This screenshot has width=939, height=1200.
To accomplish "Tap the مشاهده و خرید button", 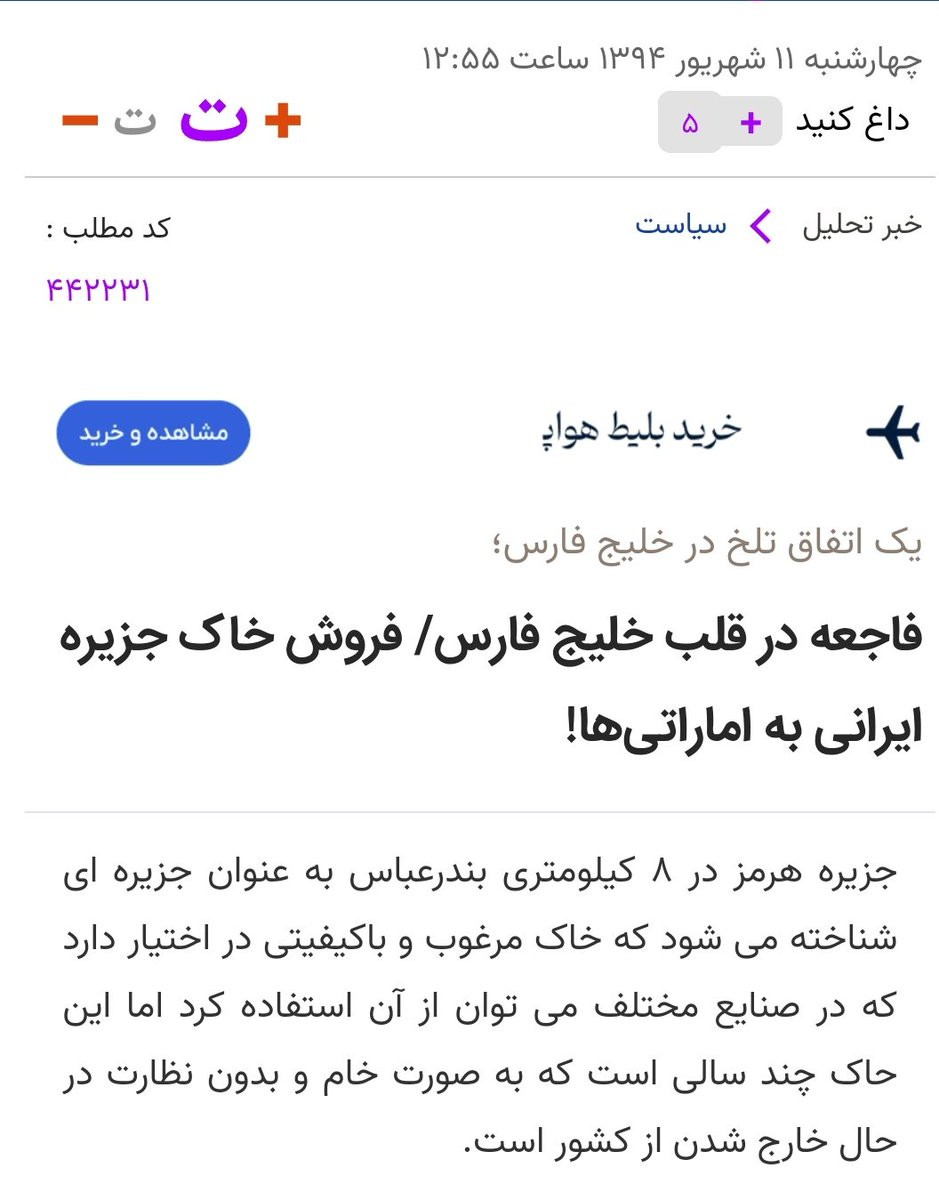I will [x=153, y=433].
